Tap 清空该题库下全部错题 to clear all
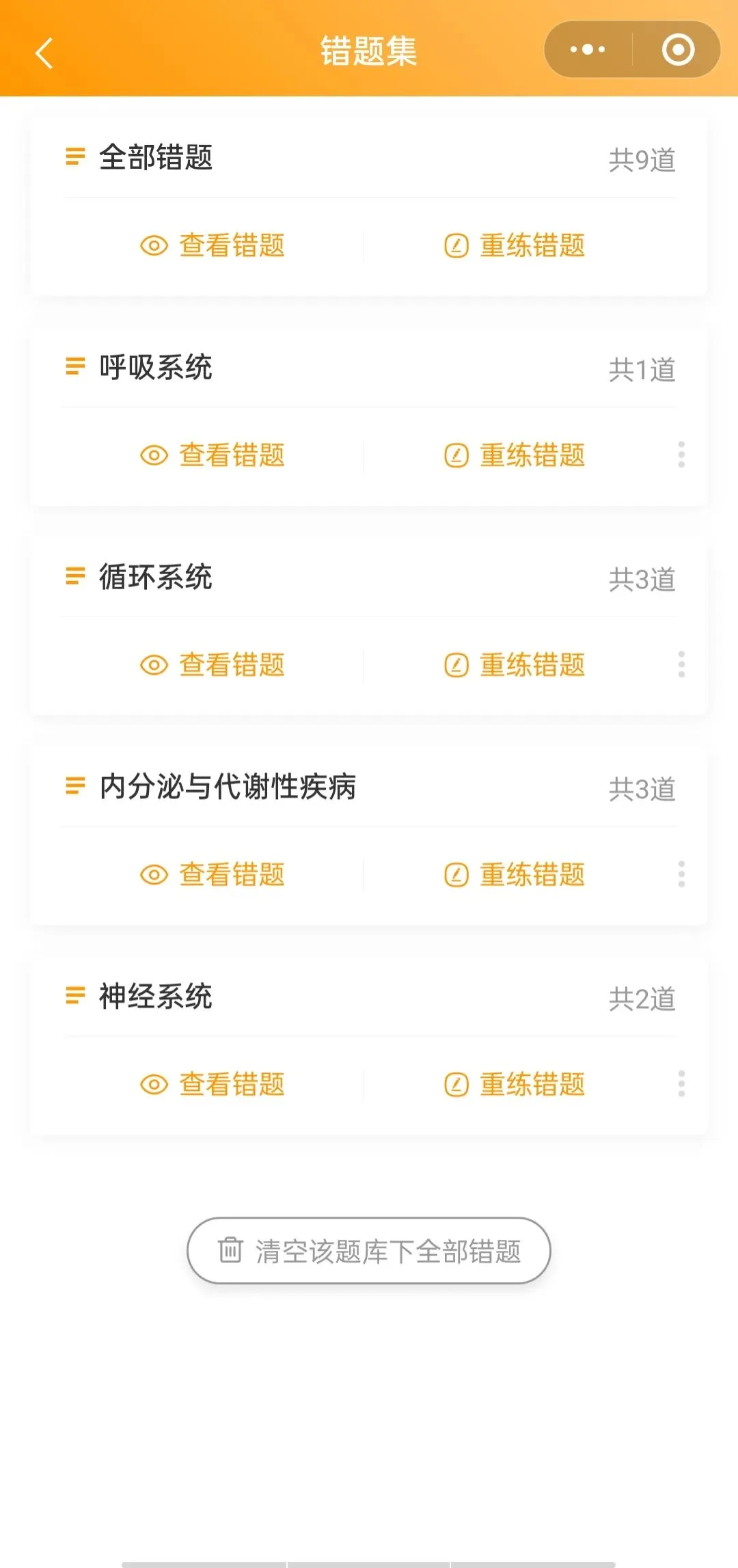The height and width of the screenshot is (1568, 738). pyautogui.click(x=369, y=1251)
